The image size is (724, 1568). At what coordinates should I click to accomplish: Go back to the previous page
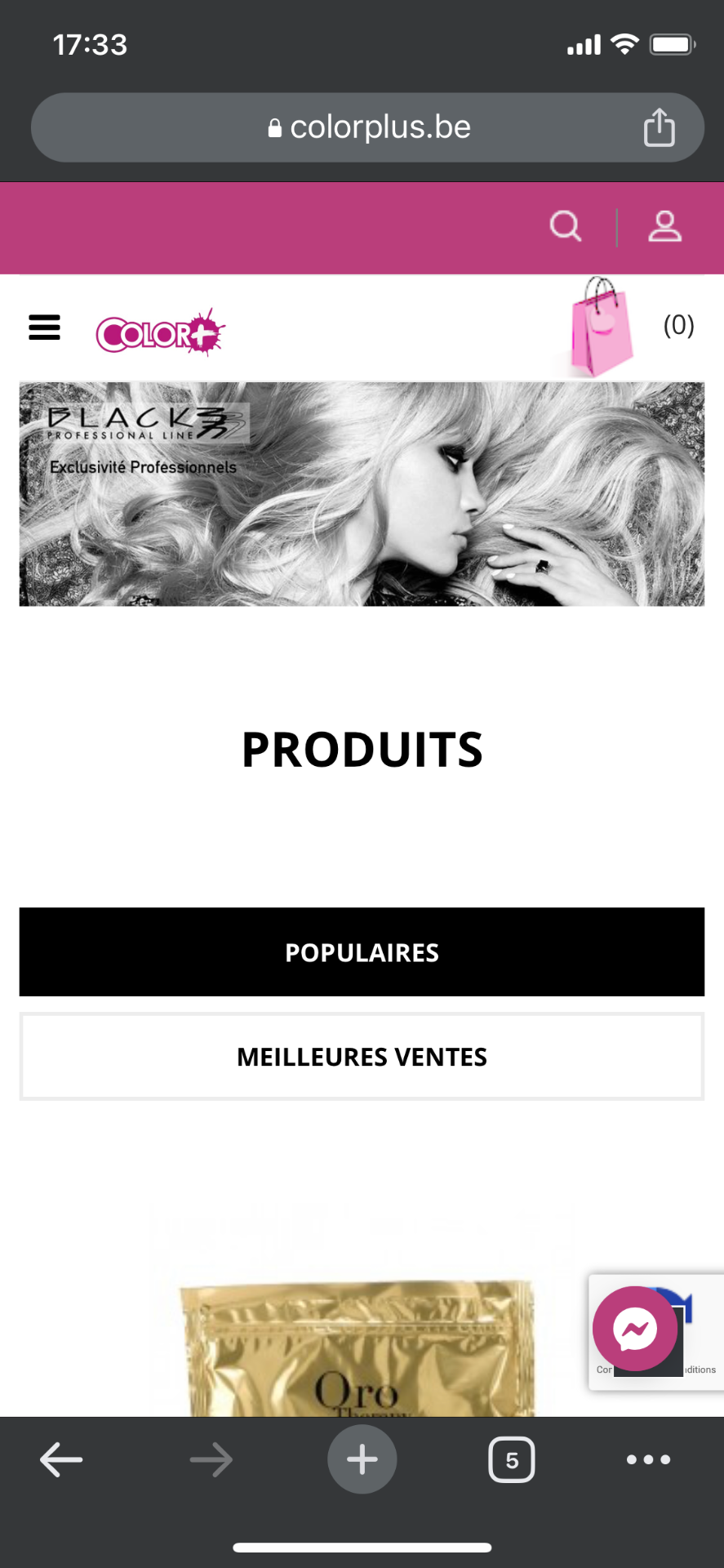coord(61,1459)
